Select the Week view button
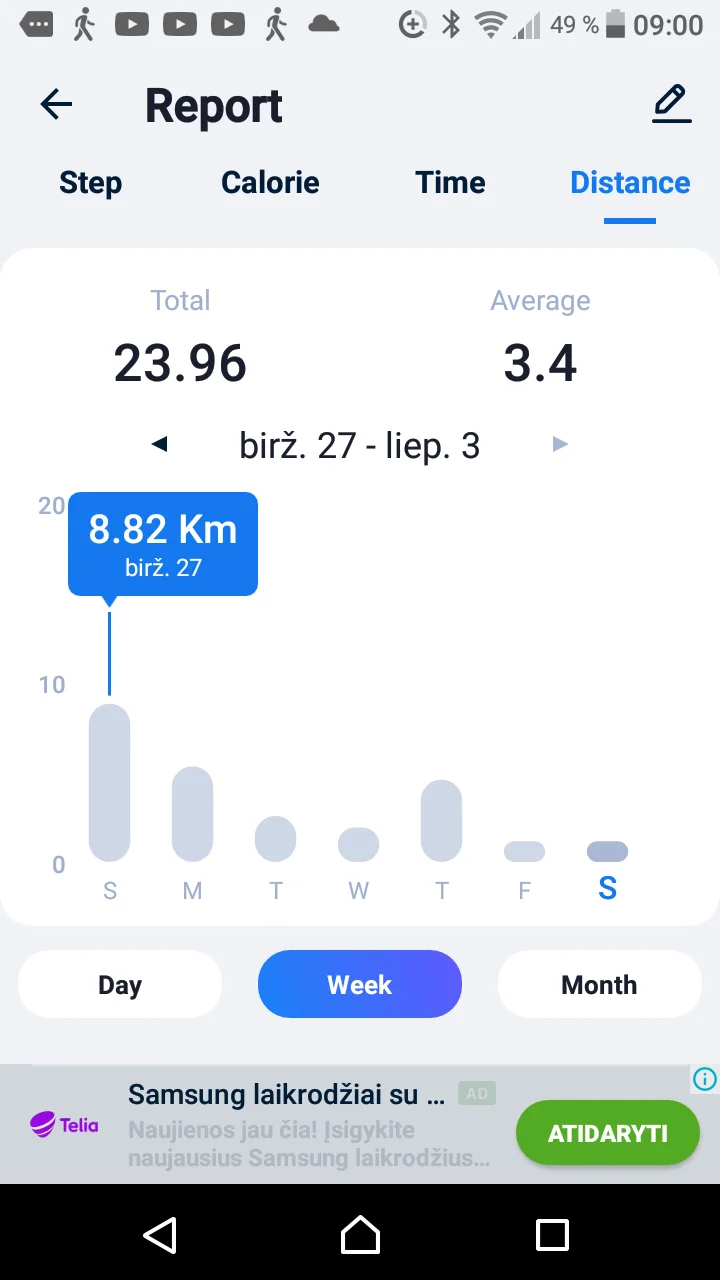The width and height of the screenshot is (720, 1280). [360, 985]
